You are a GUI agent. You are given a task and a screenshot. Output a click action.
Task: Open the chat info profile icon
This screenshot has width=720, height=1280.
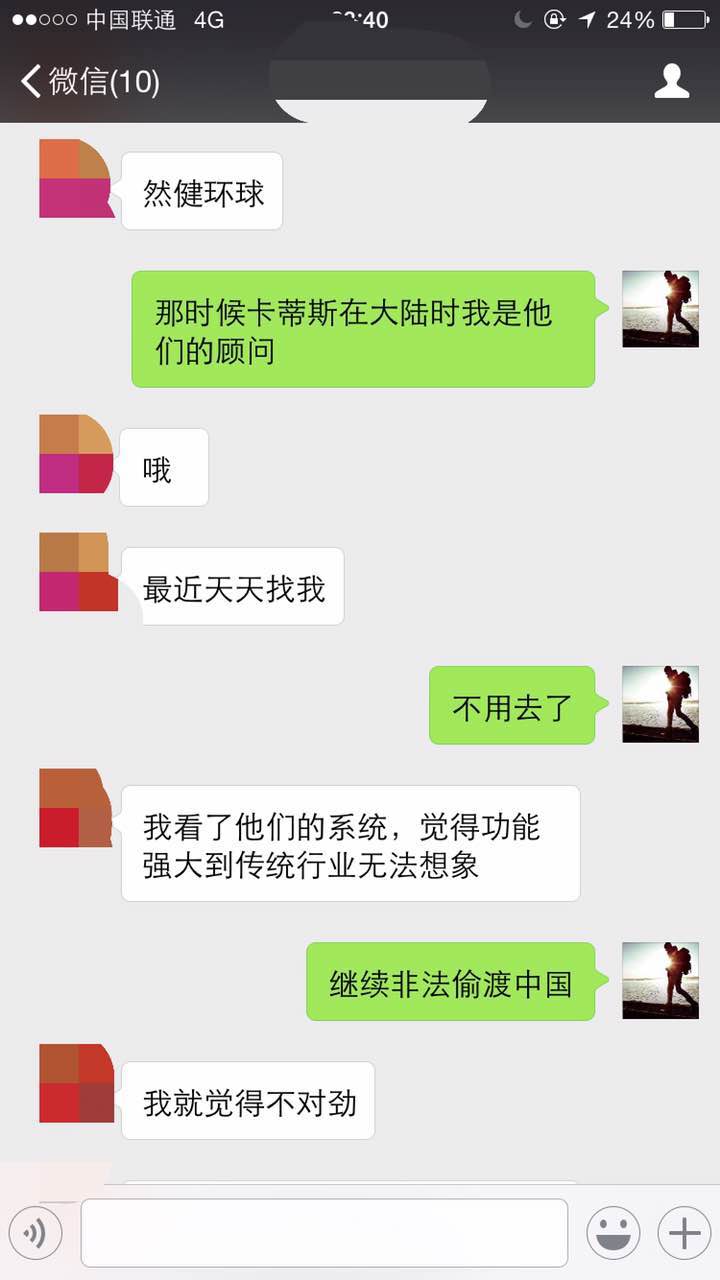(x=672, y=82)
